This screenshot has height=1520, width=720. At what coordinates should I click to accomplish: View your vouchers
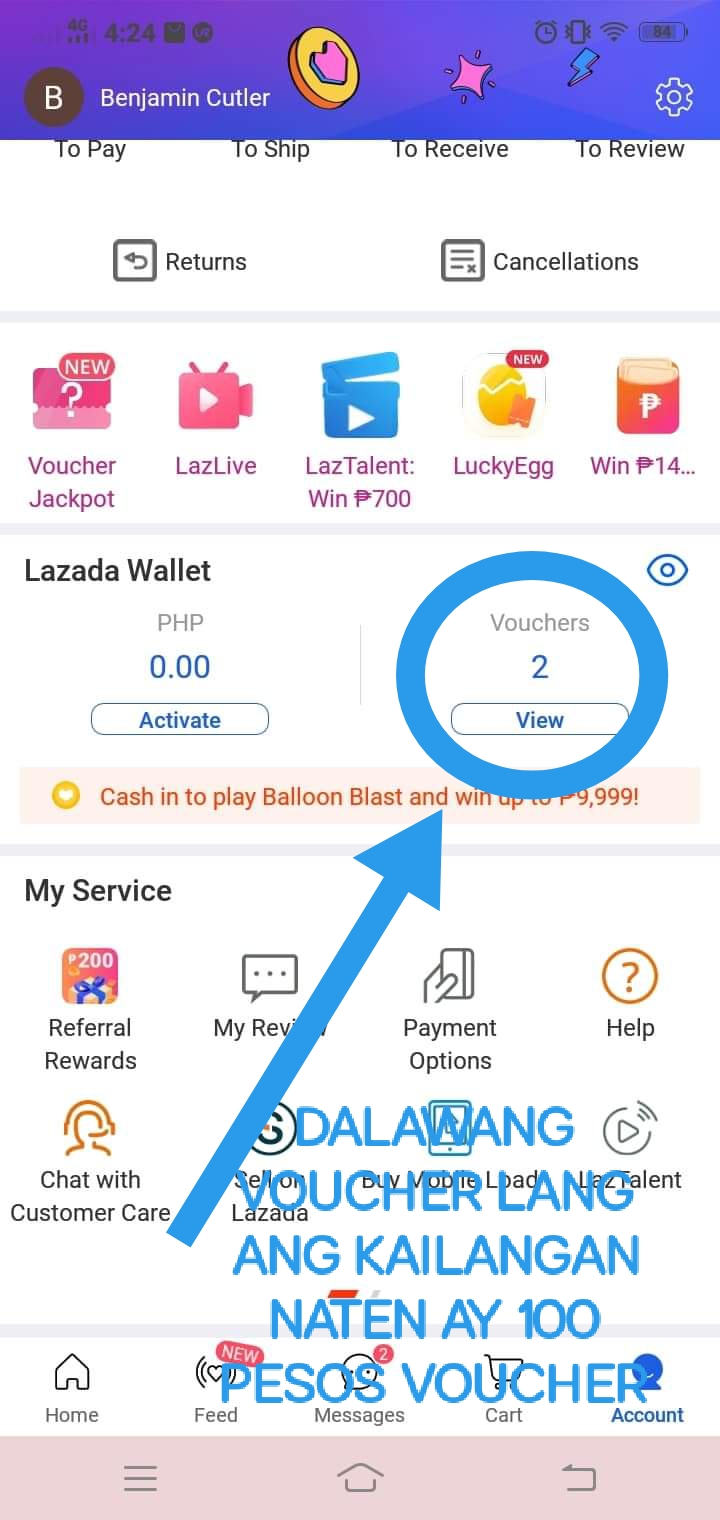click(x=540, y=719)
